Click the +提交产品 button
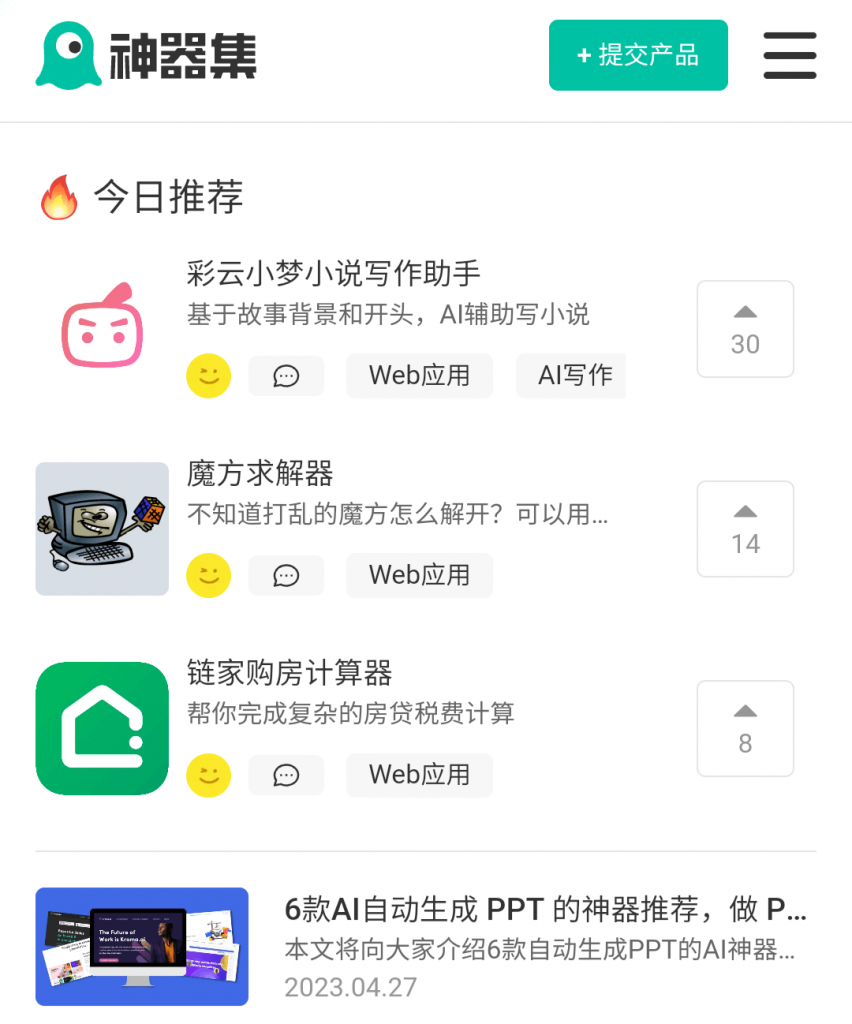 [x=638, y=56]
